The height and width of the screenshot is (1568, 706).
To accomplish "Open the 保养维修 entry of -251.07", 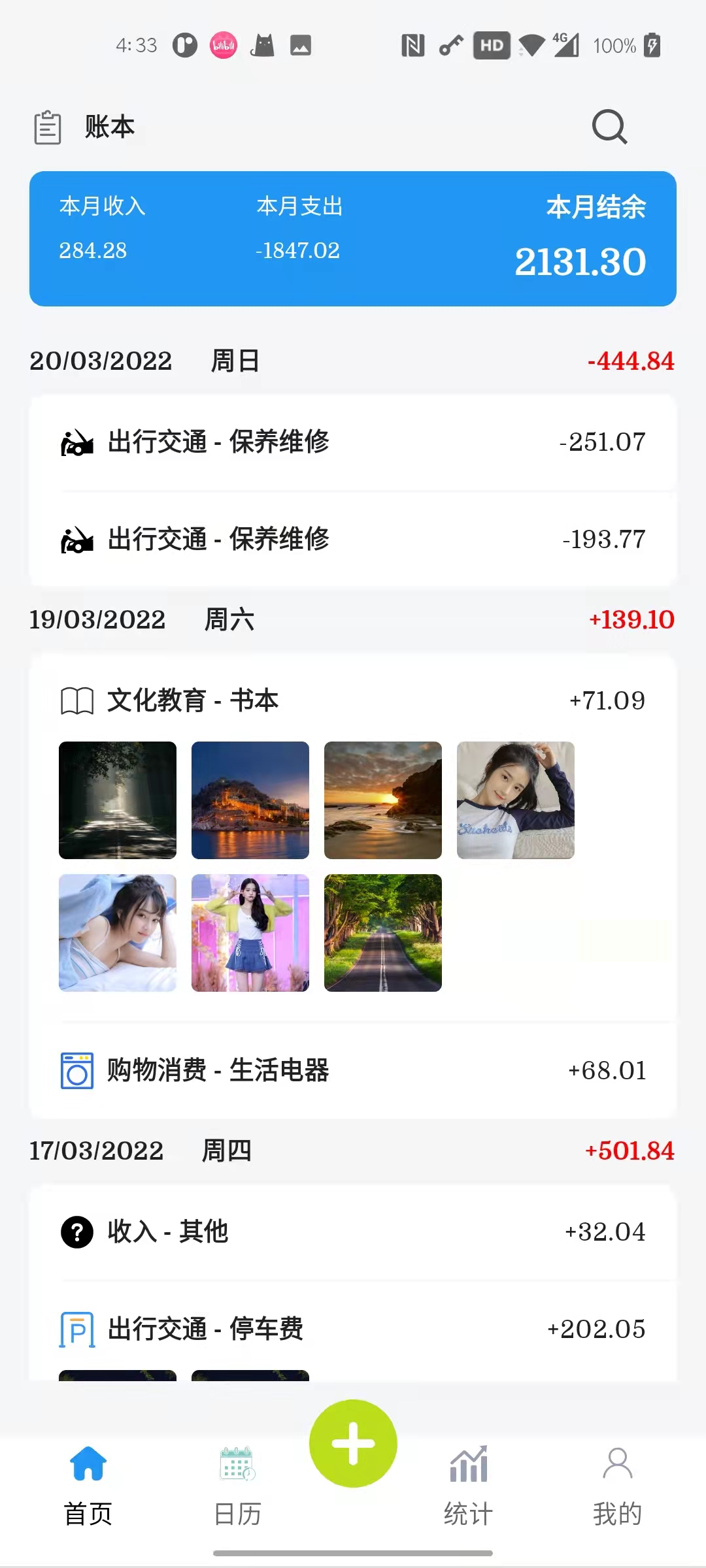I will tap(353, 442).
